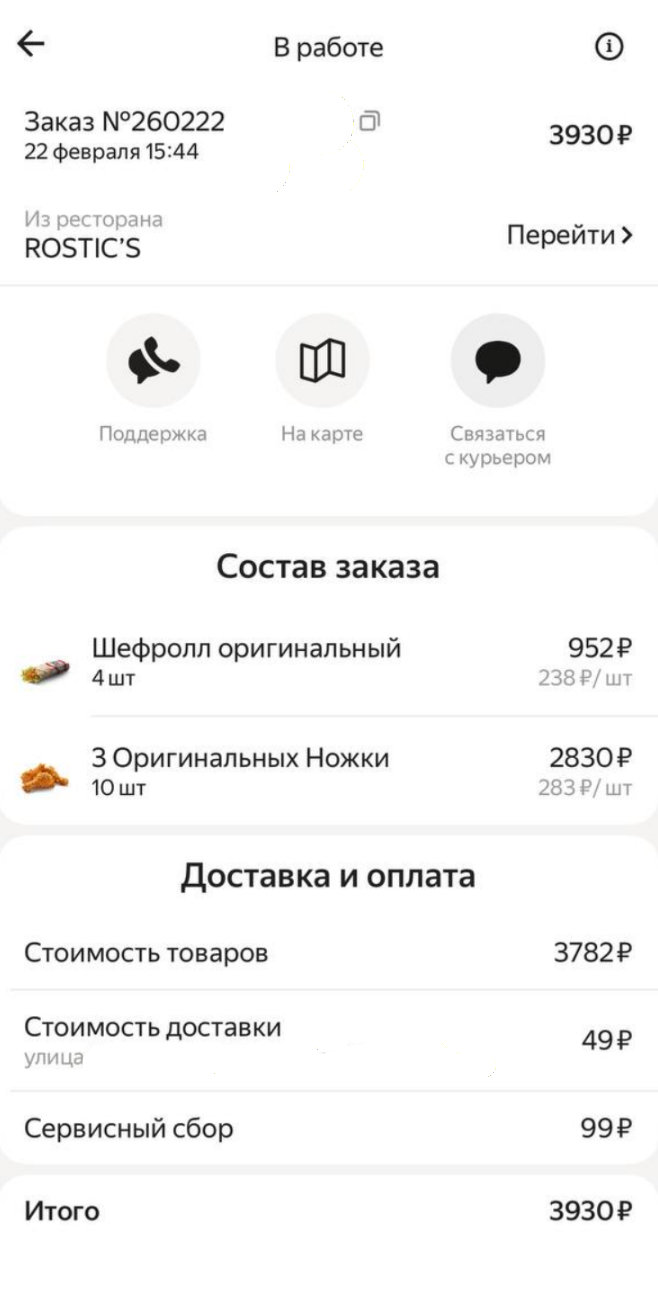Message the courier via Связаться с курьером
658x1289 pixels.
click(x=497, y=361)
